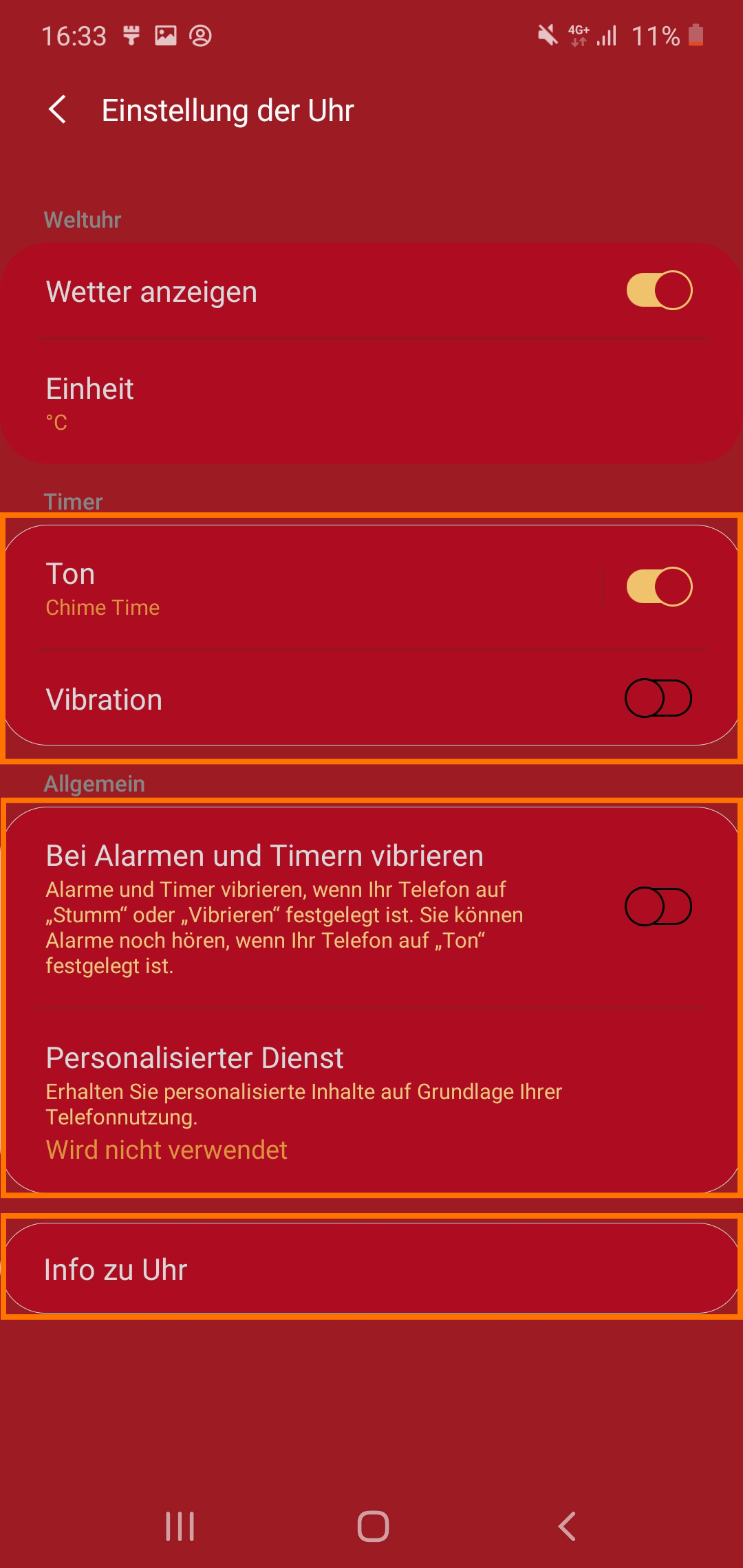Turn off Wetter anzeigen switch
This screenshot has height=1568, width=743.
coord(659,291)
